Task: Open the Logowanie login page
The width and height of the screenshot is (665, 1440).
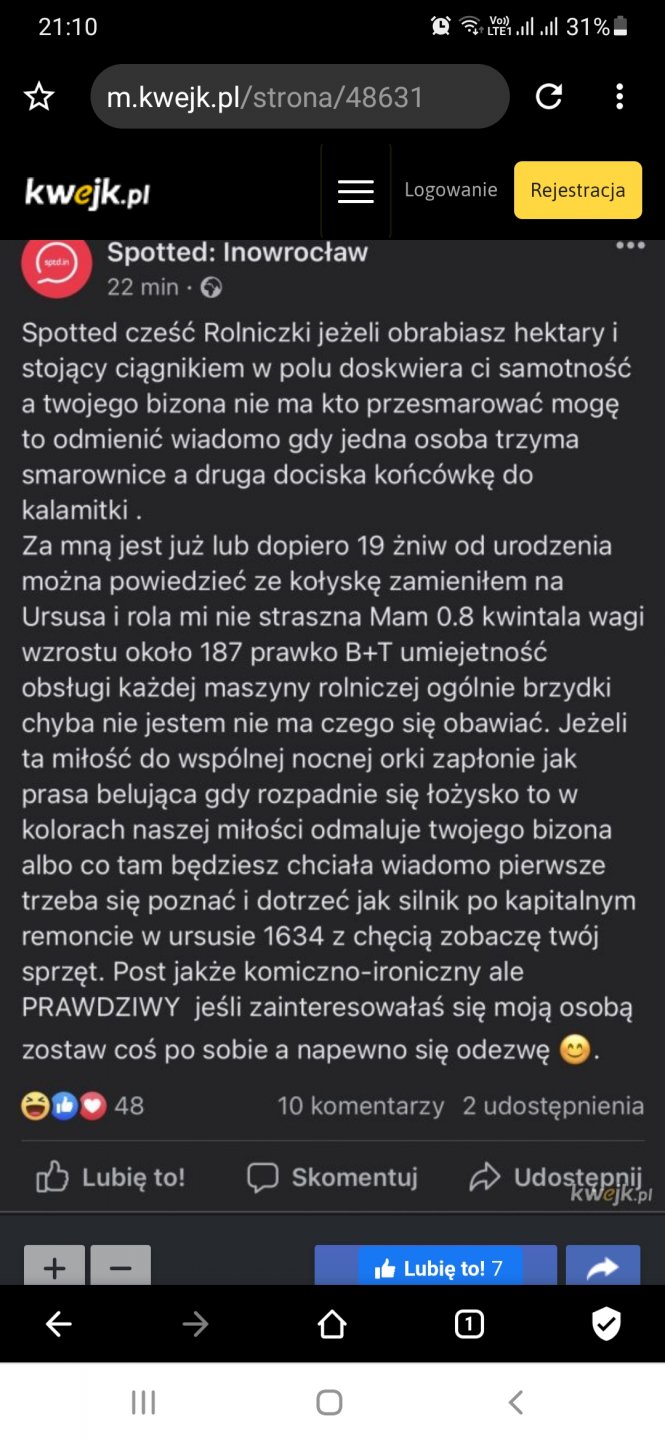Action: click(x=450, y=190)
